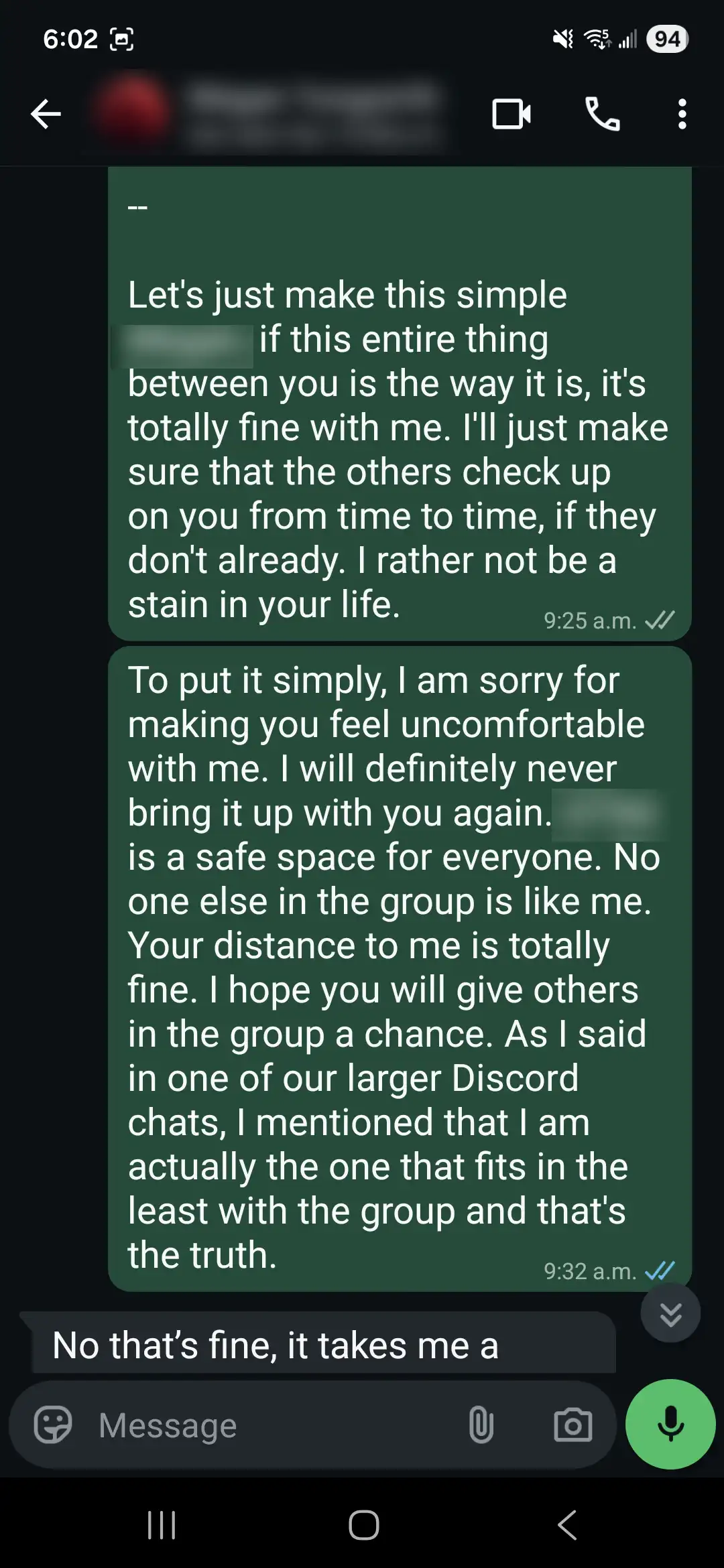Open the camera from the message bar
The height and width of the screenshot is (1568, 724).
572,1425
